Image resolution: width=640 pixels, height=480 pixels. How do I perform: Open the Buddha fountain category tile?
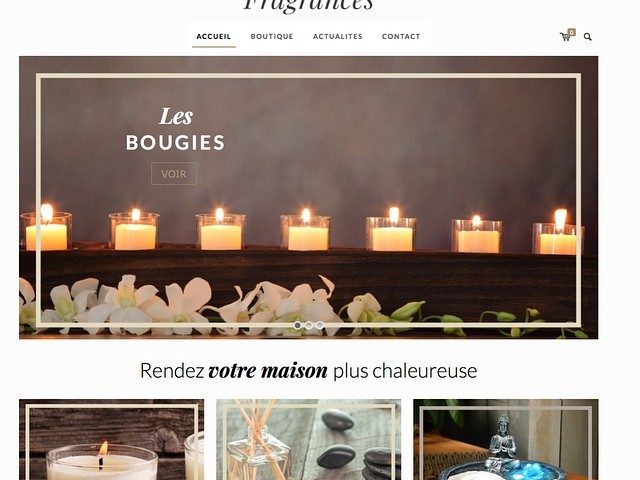coord(505,440)
